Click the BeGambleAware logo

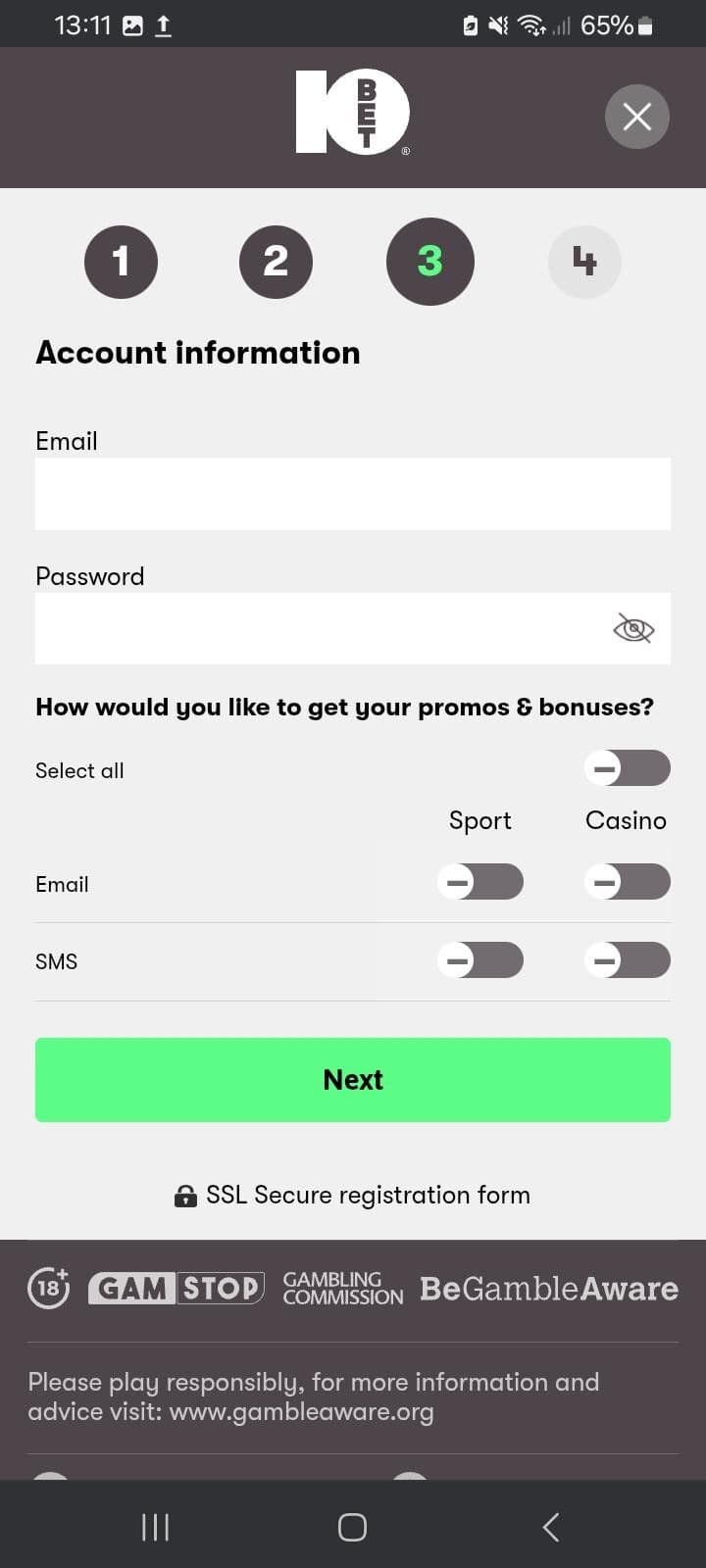(548, 1289)
